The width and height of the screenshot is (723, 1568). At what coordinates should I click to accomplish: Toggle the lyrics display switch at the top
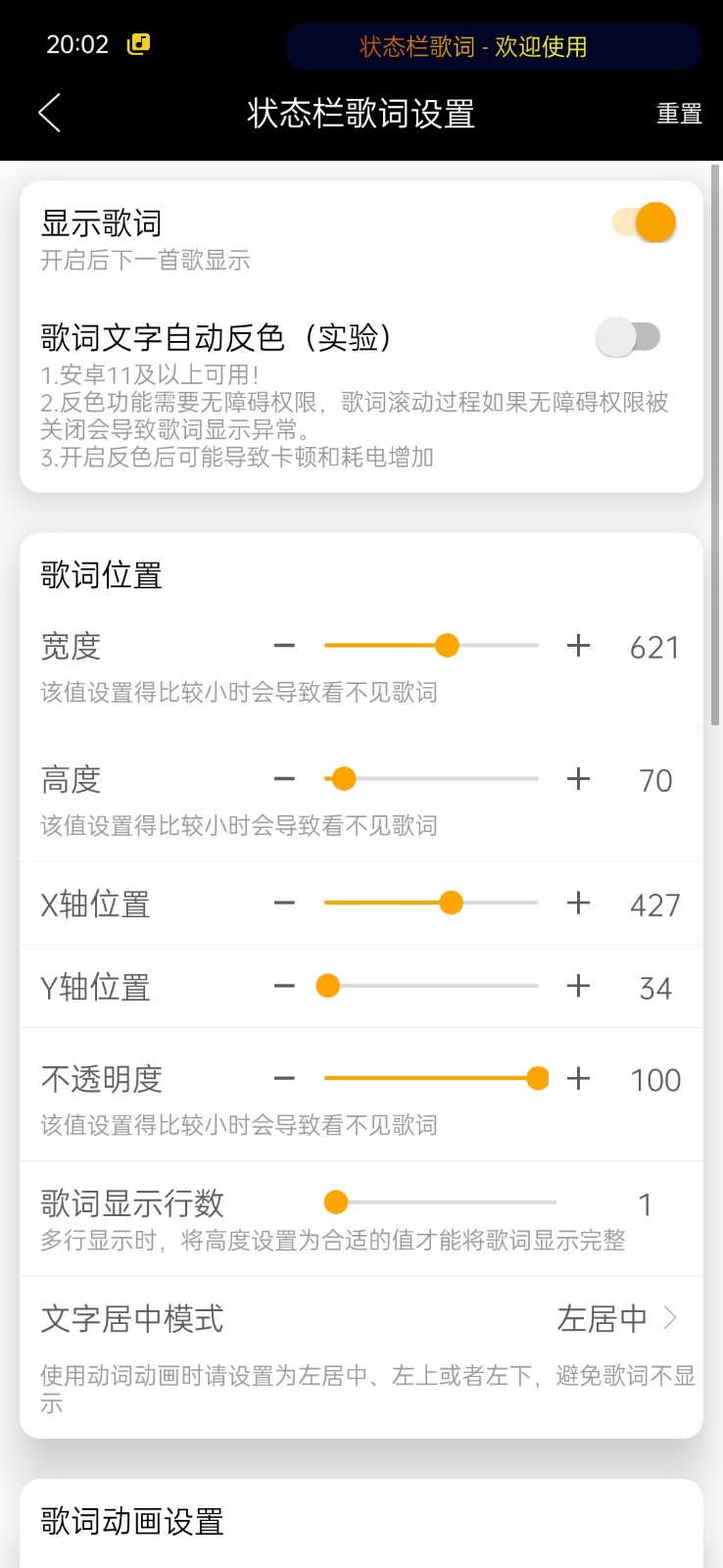pyautogui.click(x=648, y=222)
